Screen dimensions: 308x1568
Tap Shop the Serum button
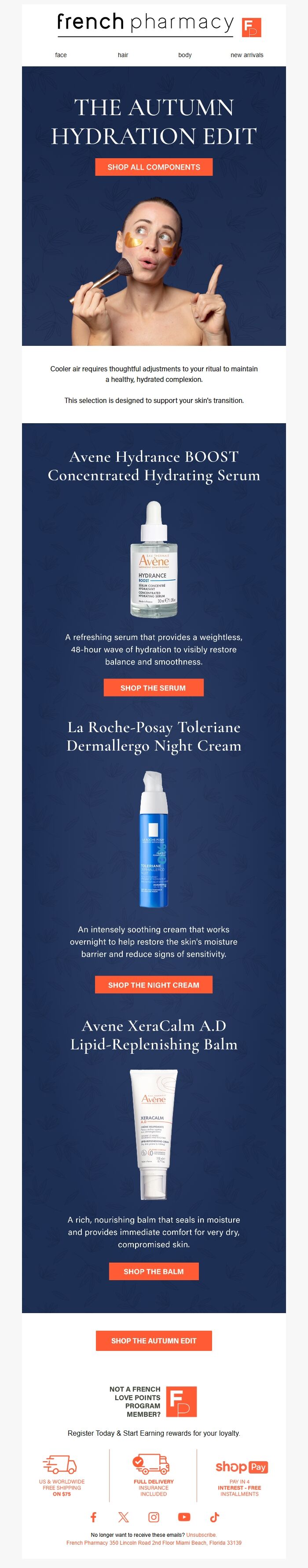(x=154, y=688)
